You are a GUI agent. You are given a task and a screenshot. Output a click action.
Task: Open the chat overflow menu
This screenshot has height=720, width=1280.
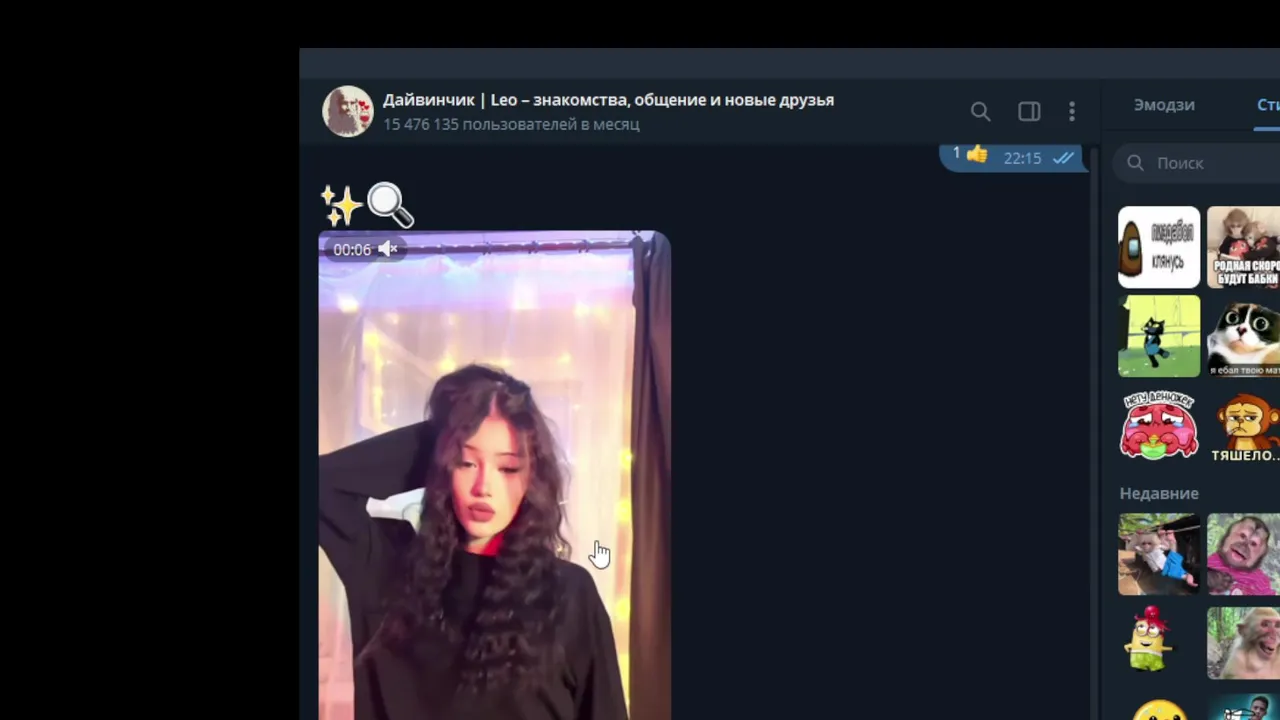(1072, 111)
